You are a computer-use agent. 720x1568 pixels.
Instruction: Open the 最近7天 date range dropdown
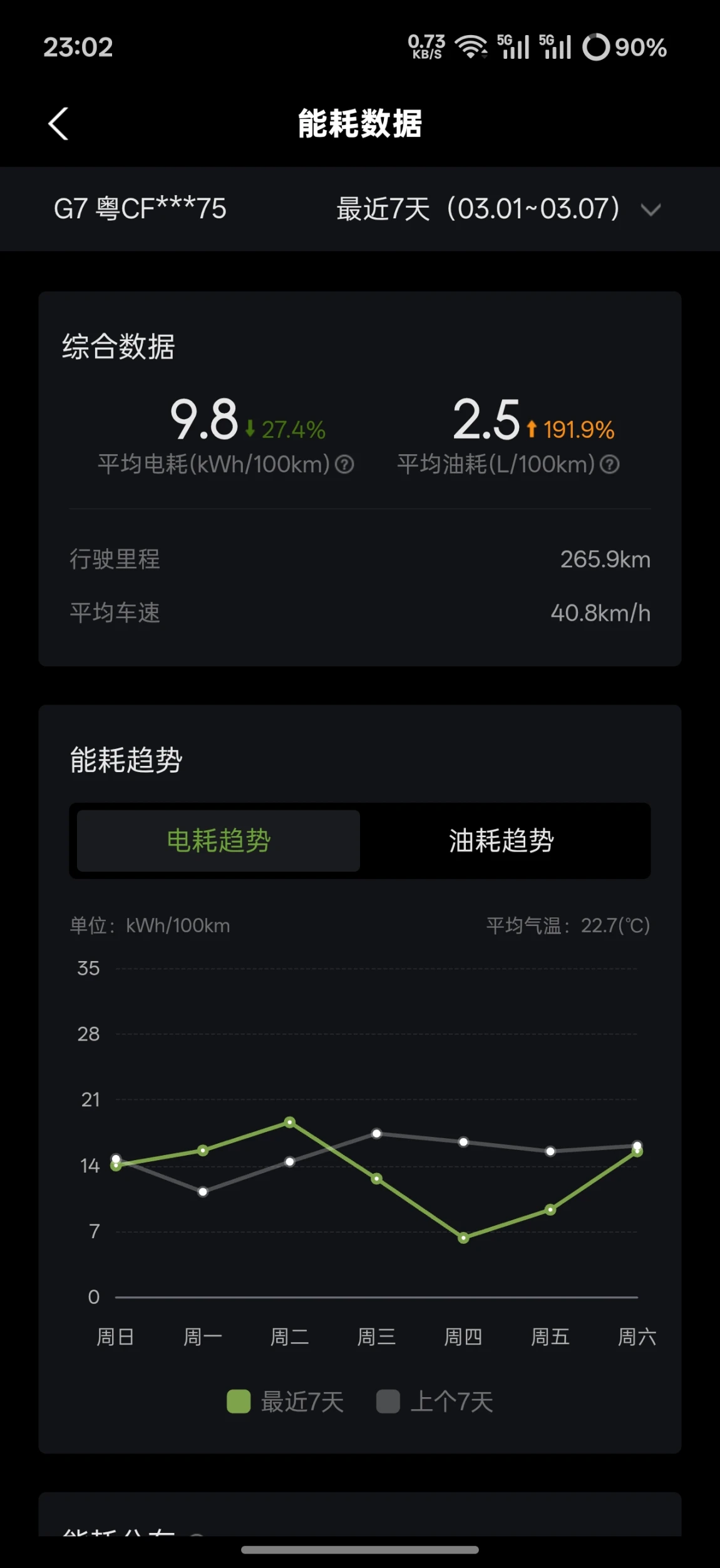point(499,209)
